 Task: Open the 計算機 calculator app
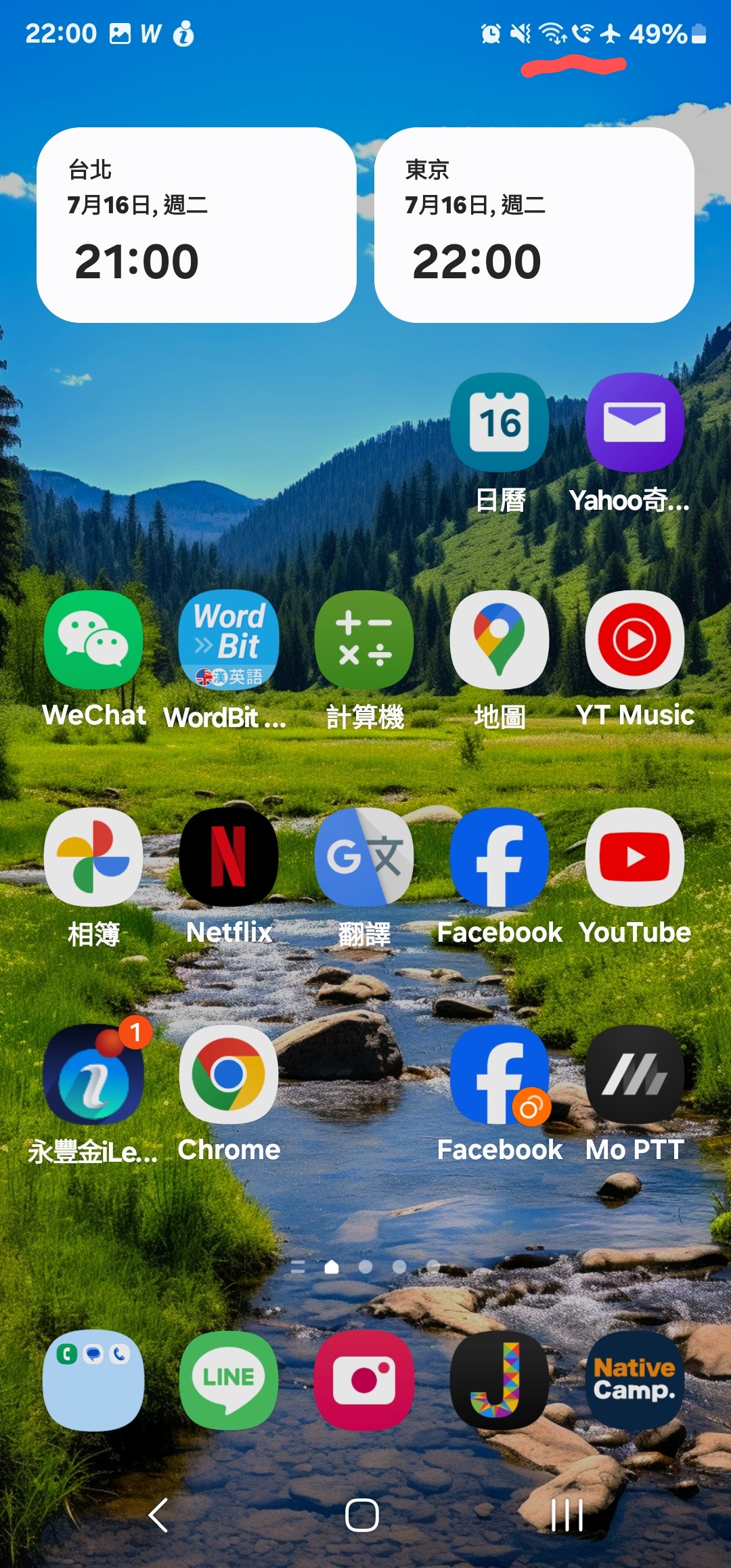click(x=364, y=640)
